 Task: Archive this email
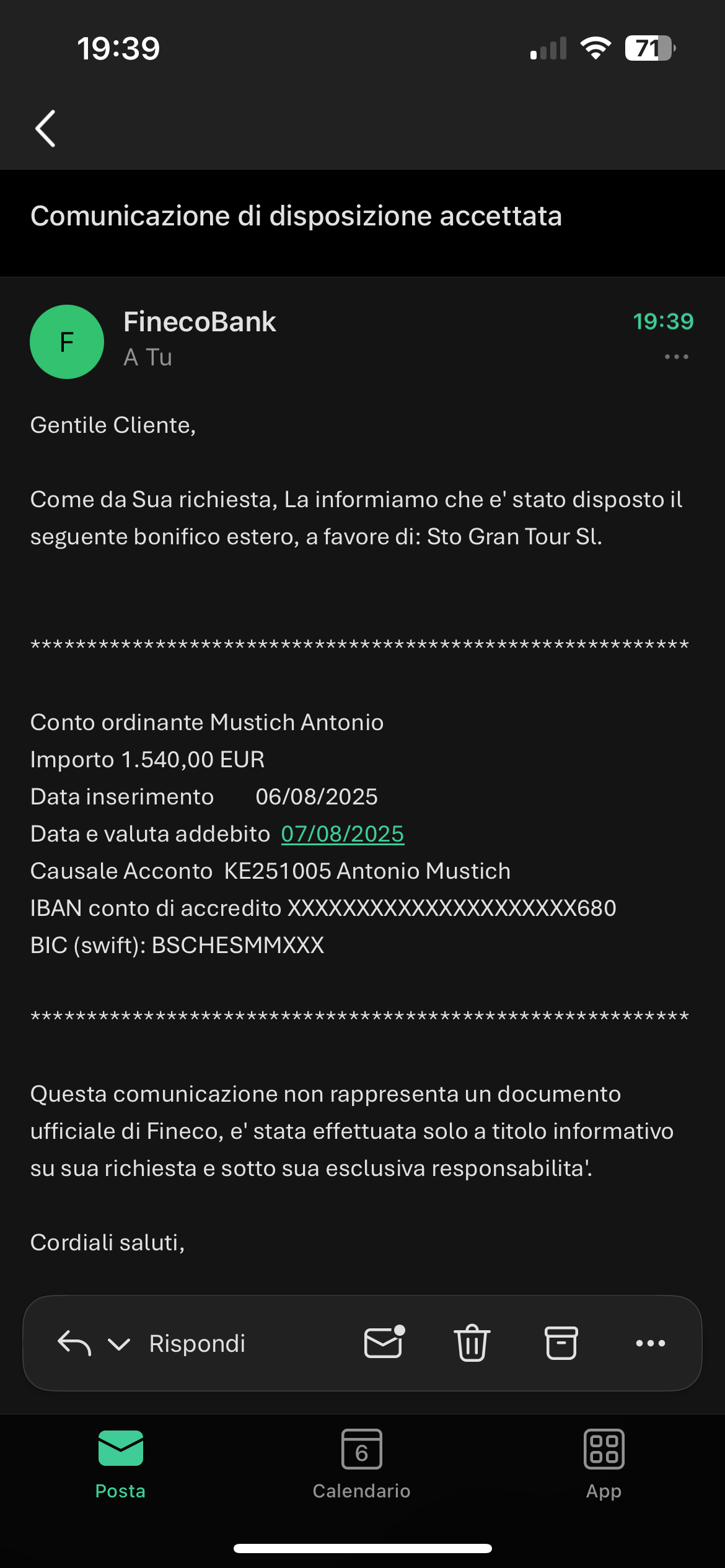click(561, 1343)
